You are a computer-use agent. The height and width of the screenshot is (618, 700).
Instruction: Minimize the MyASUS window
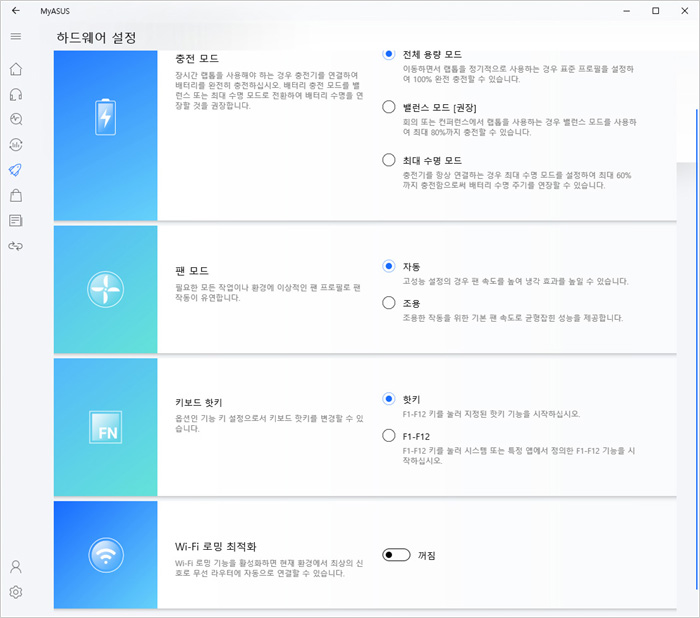(627, 10)
